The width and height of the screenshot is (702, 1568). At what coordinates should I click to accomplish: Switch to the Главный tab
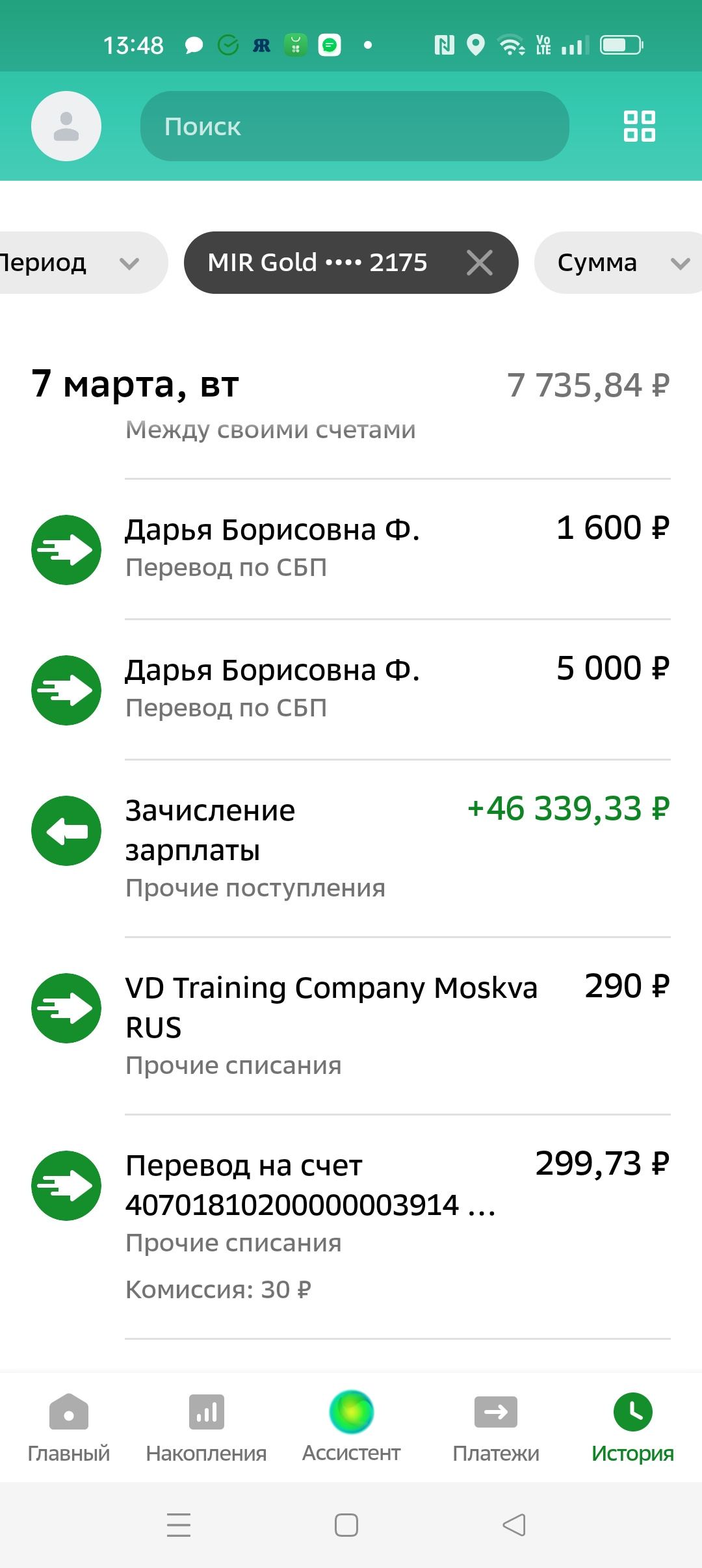coord(69,1428)
